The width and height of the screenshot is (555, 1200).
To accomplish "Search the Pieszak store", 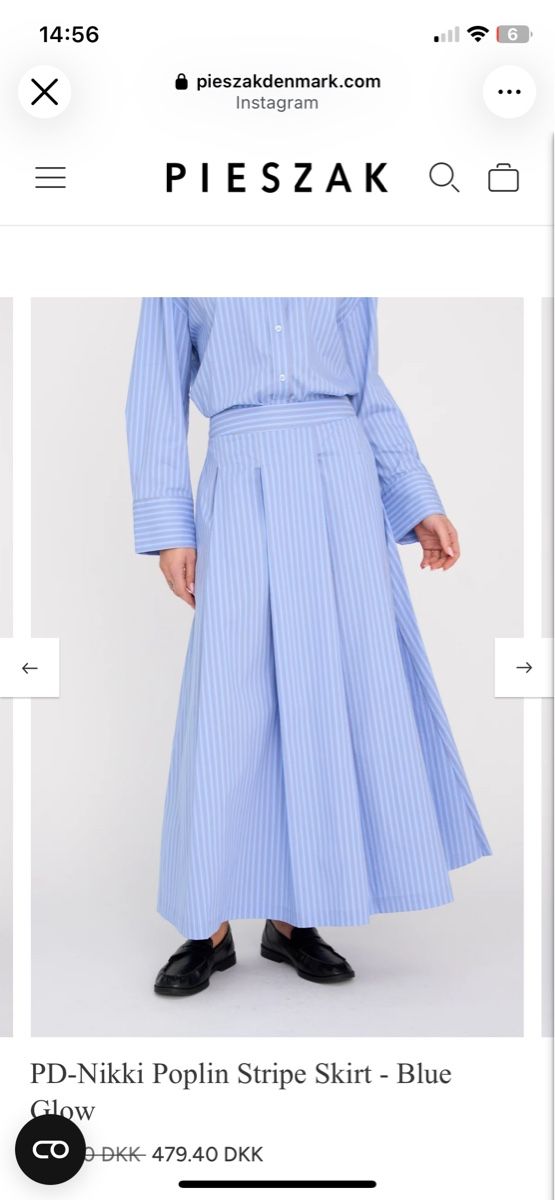I will coord(444,178).
